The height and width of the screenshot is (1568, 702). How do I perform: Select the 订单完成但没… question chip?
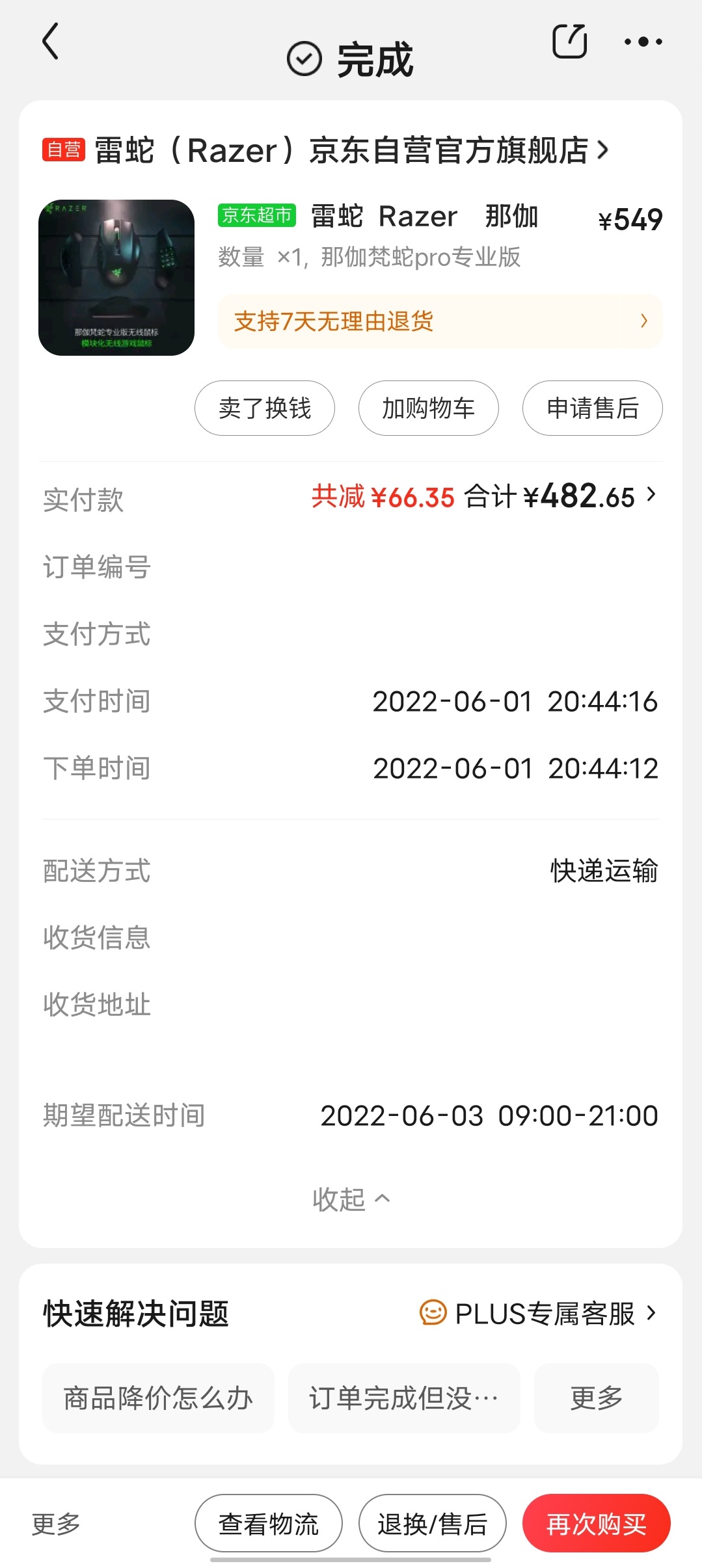click(x=404, y=1398)
